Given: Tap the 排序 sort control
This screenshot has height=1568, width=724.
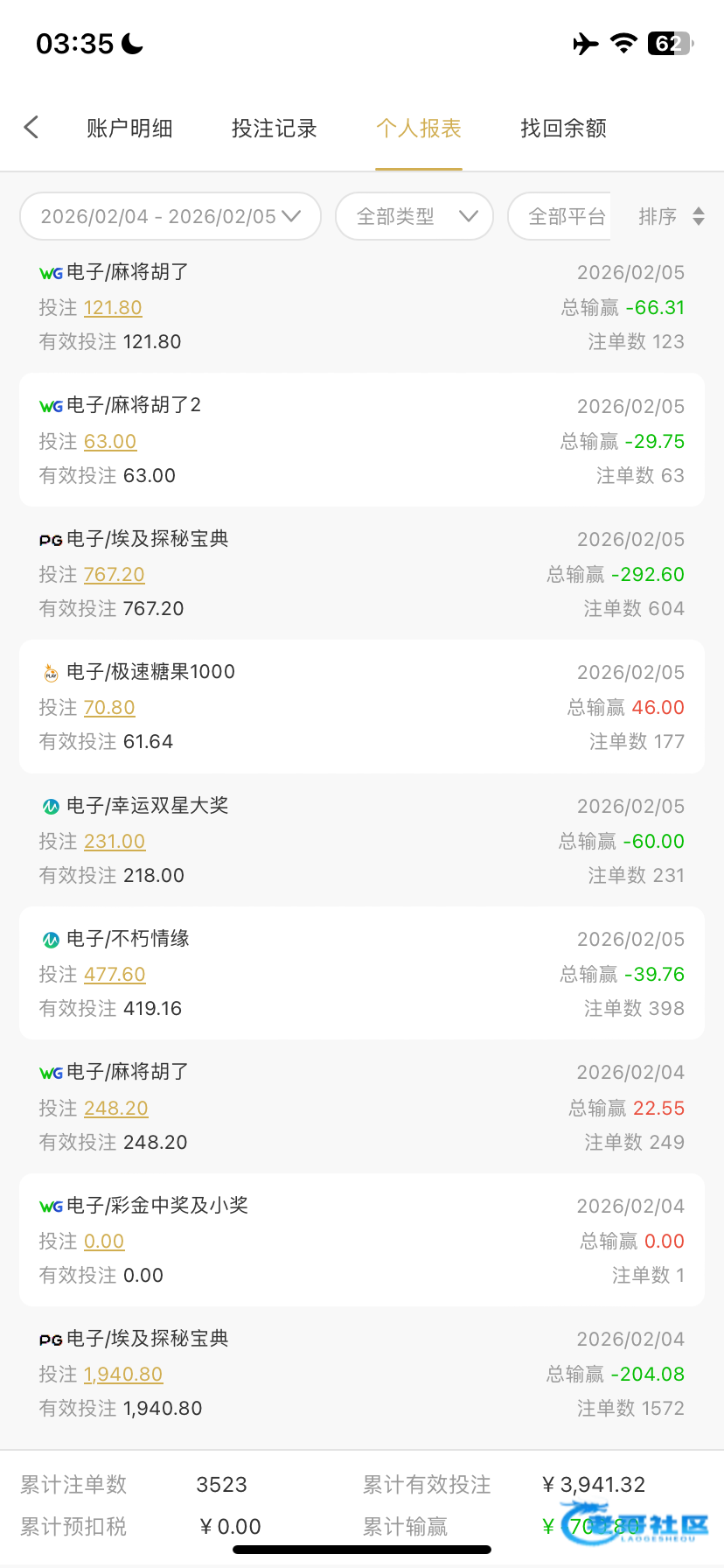Looking at the screenshot, I should 671,216.
